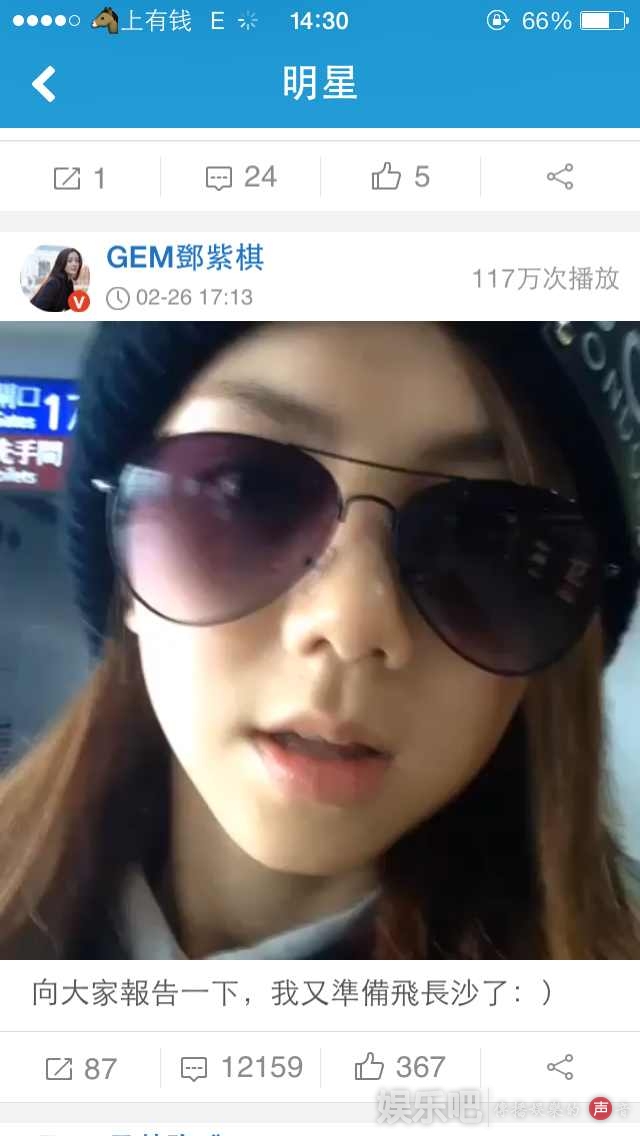Repost the top post with 1 repost

tap(80, 178)
